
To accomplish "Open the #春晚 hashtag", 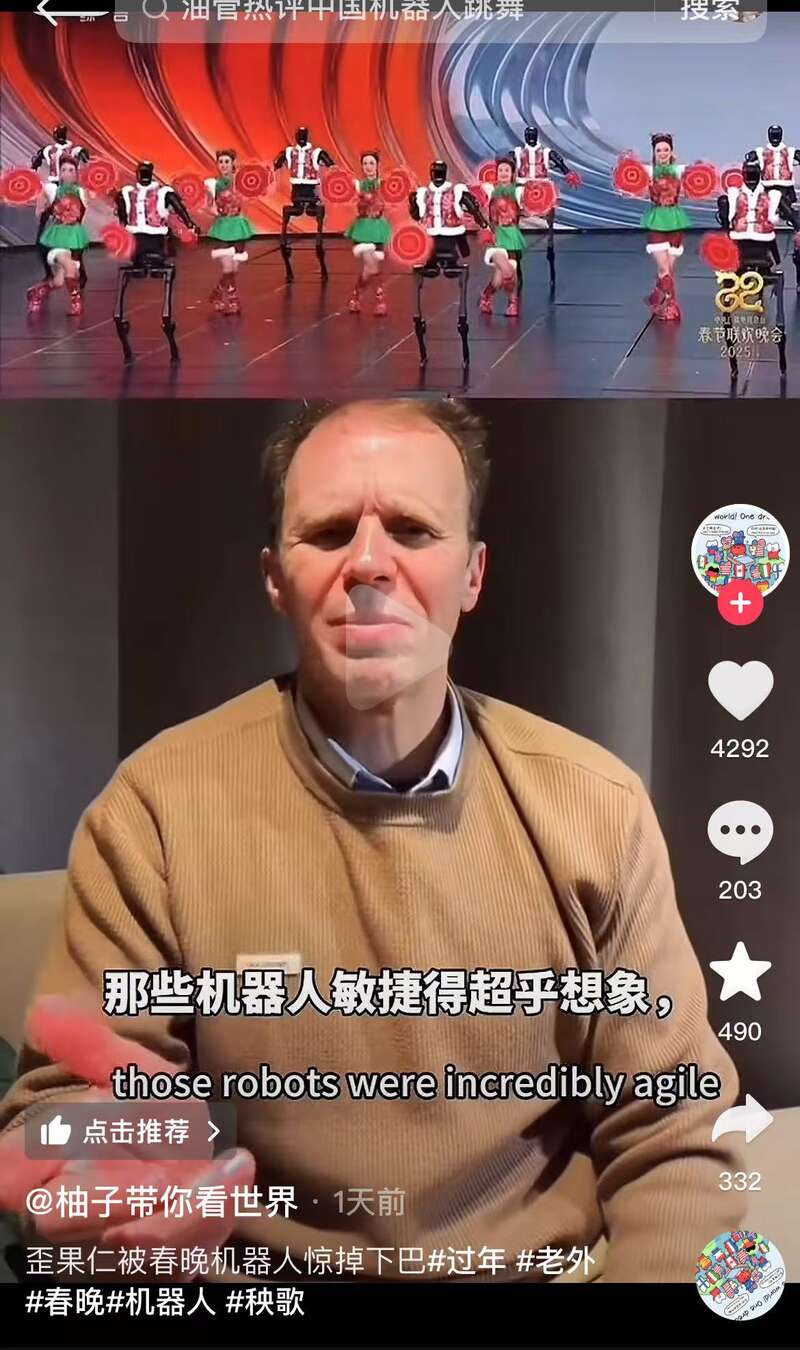I will click(x=65, y=1302).
